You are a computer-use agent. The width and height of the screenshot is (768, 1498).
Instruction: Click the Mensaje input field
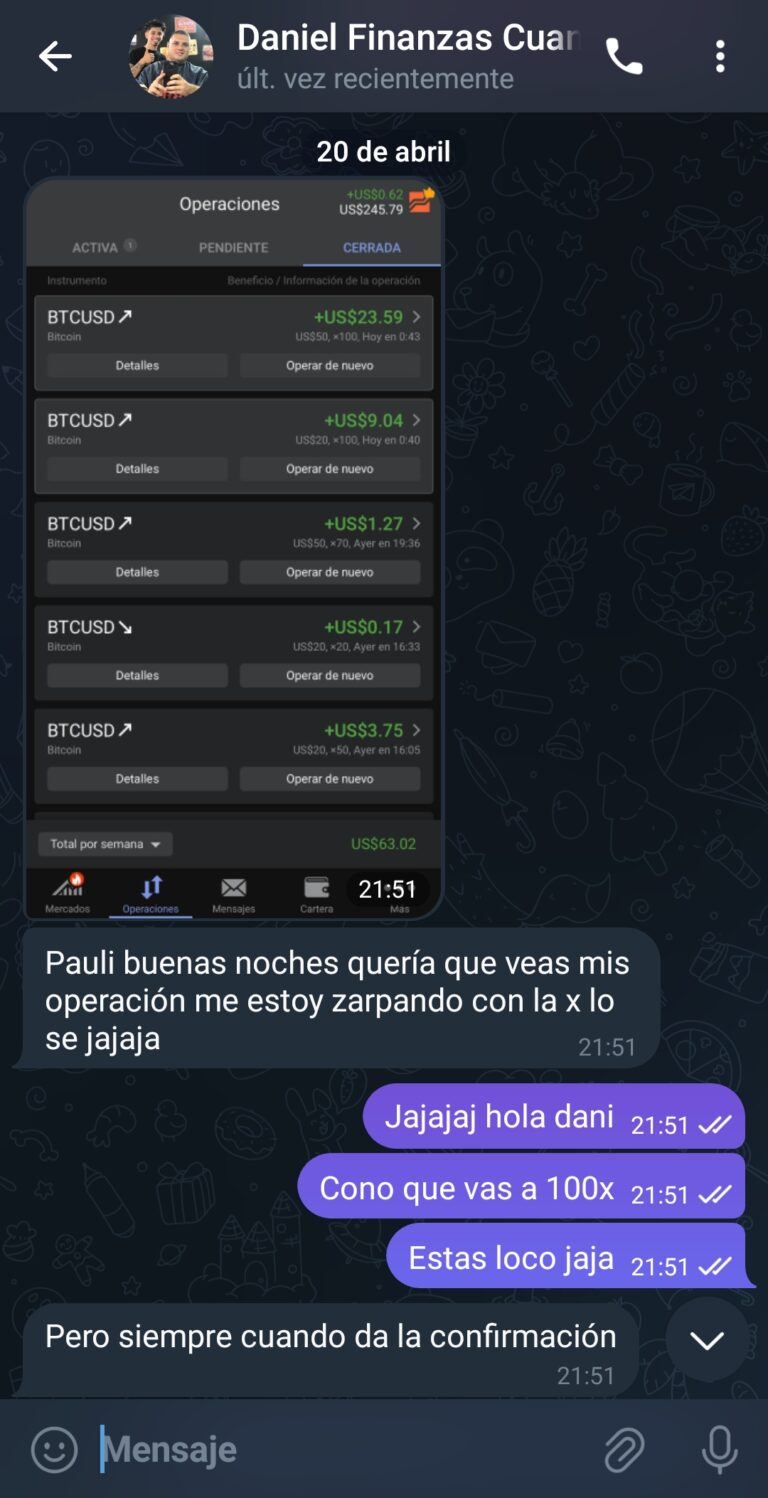[x=300, y=1448]
